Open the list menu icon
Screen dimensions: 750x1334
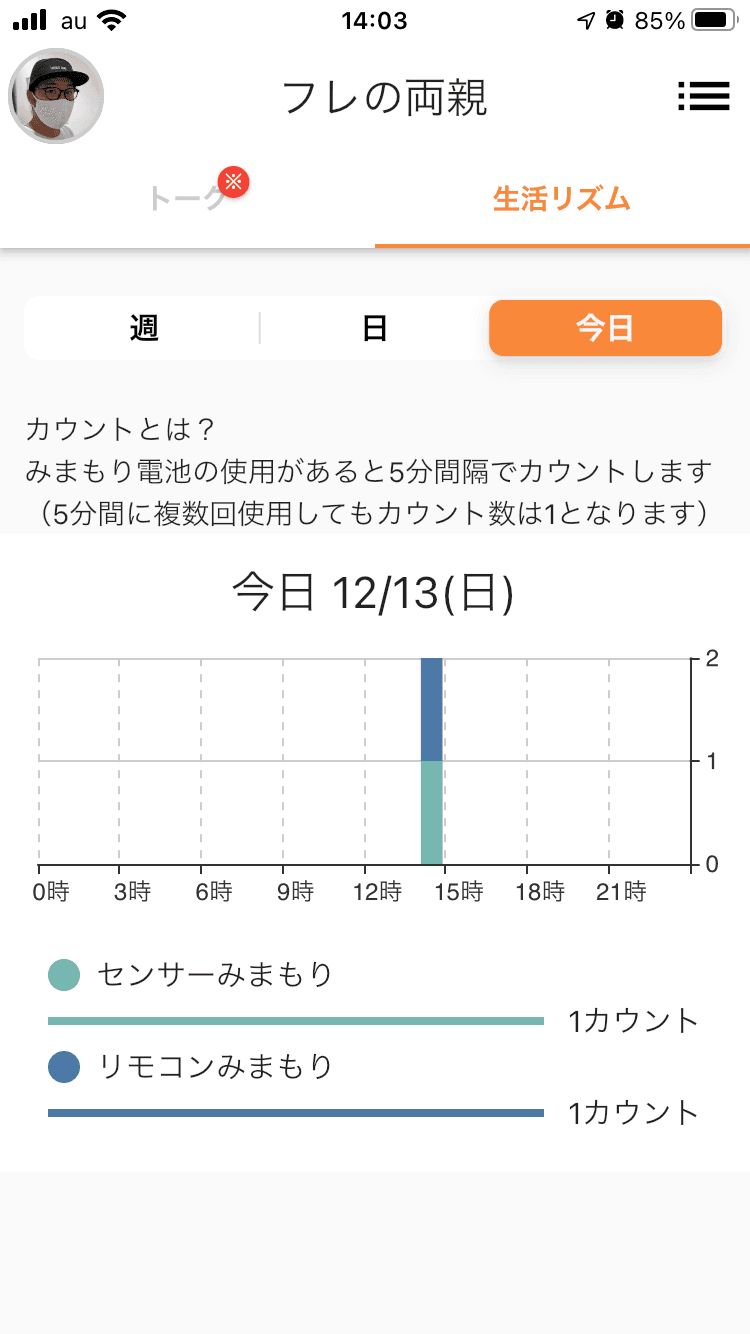(x=703, y=96)
